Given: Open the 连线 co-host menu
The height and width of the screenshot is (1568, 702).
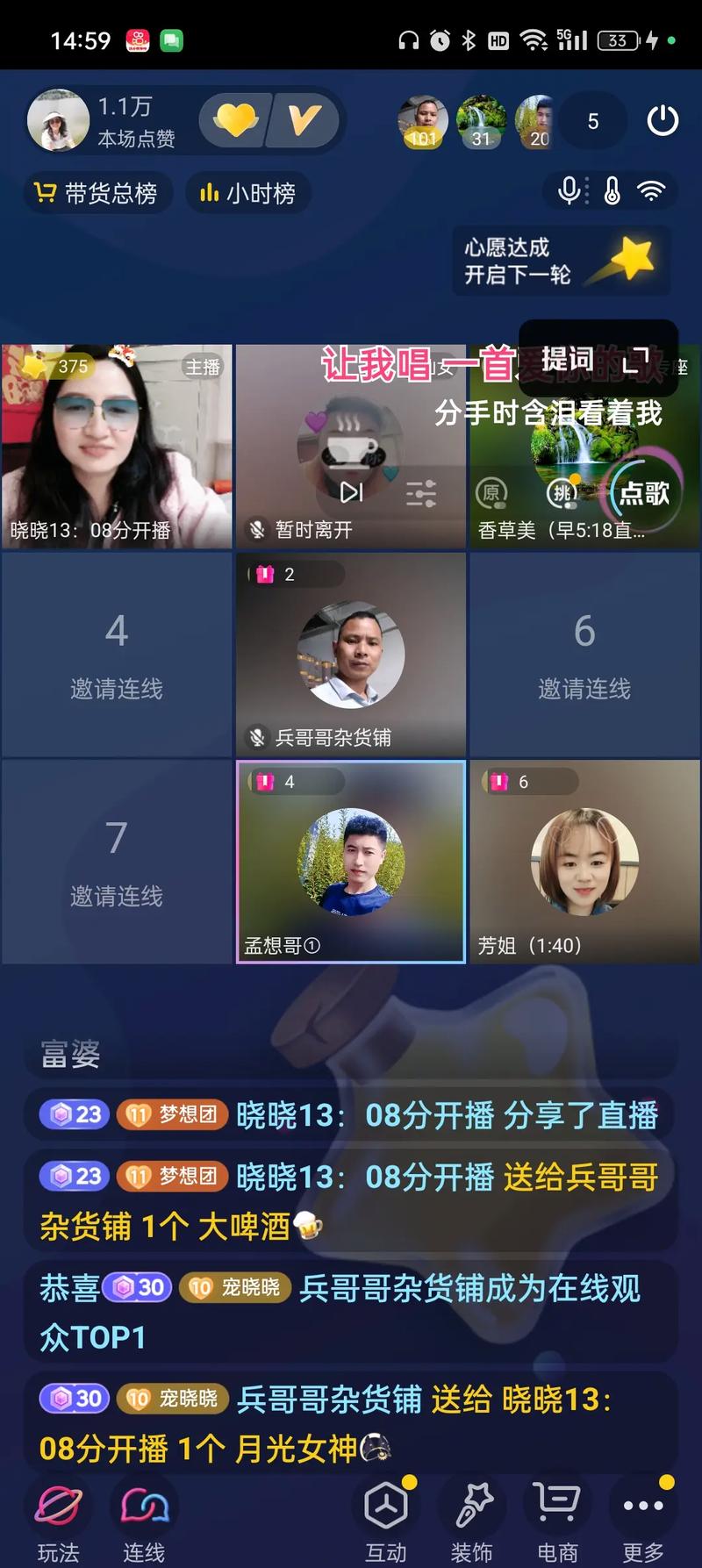Looking at the screenshot, I should click(x=144, y=1519).
